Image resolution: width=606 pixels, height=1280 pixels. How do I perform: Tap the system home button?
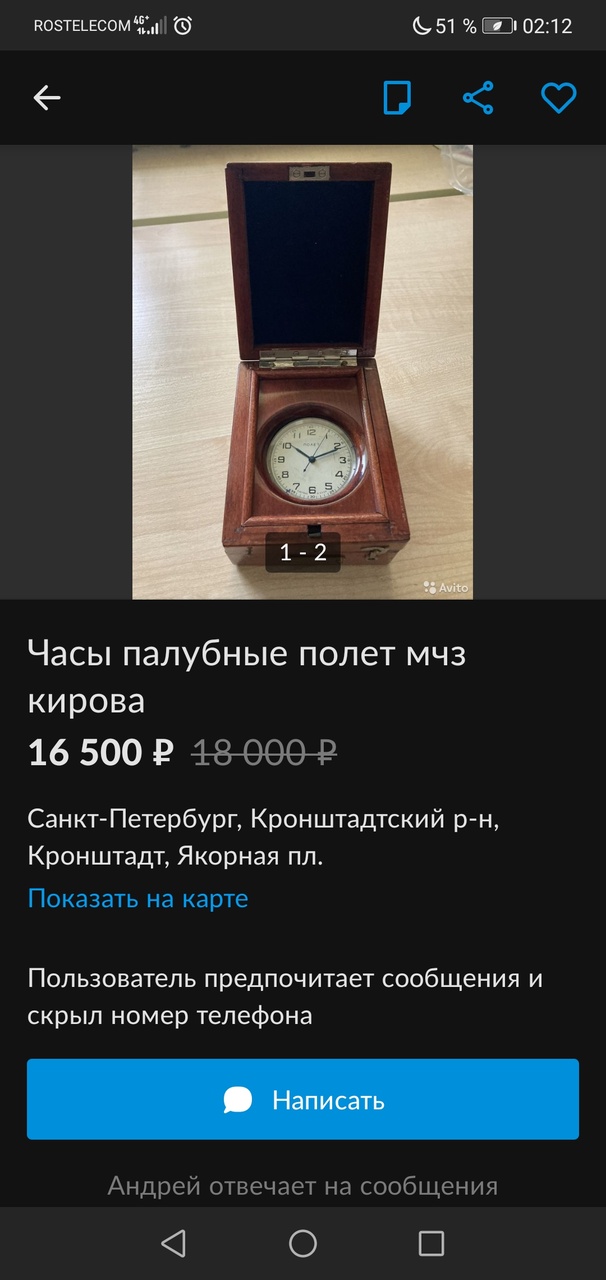[x=303, y=1243]
